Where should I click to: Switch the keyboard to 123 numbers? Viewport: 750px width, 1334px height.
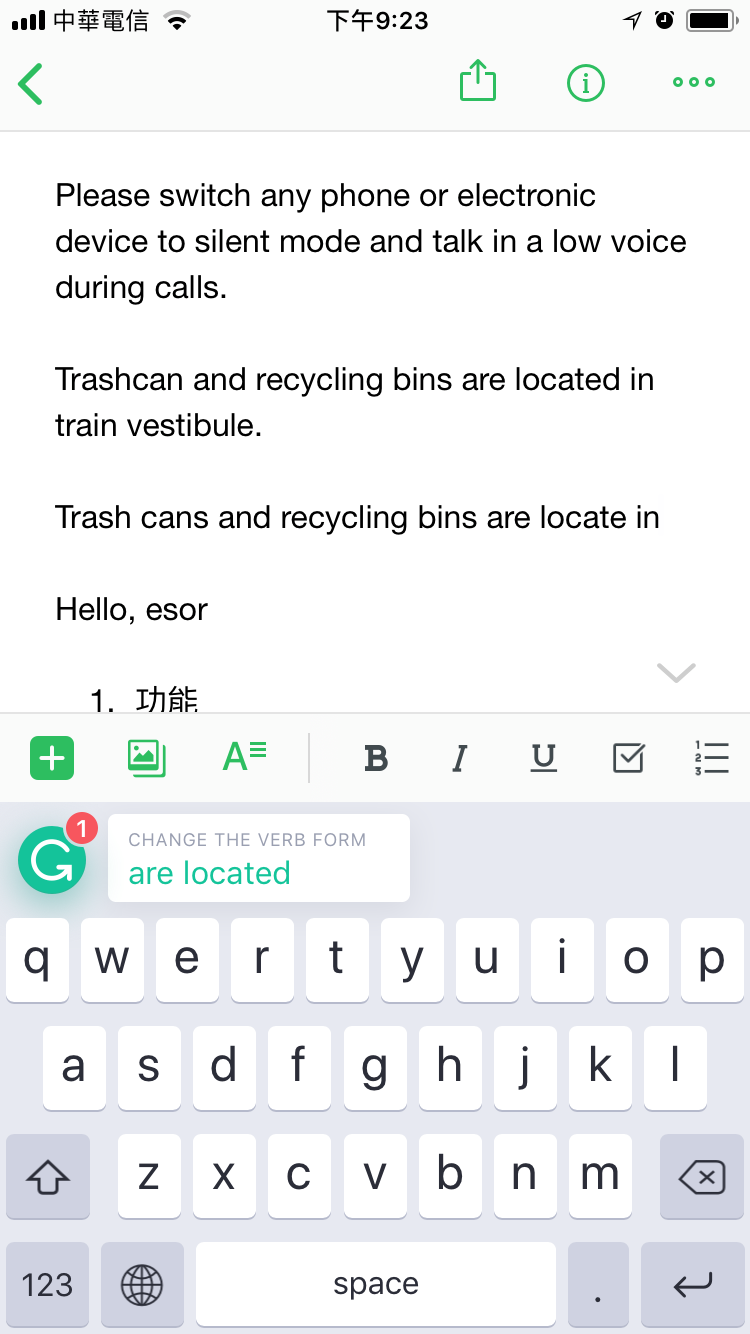[47, 1285]
